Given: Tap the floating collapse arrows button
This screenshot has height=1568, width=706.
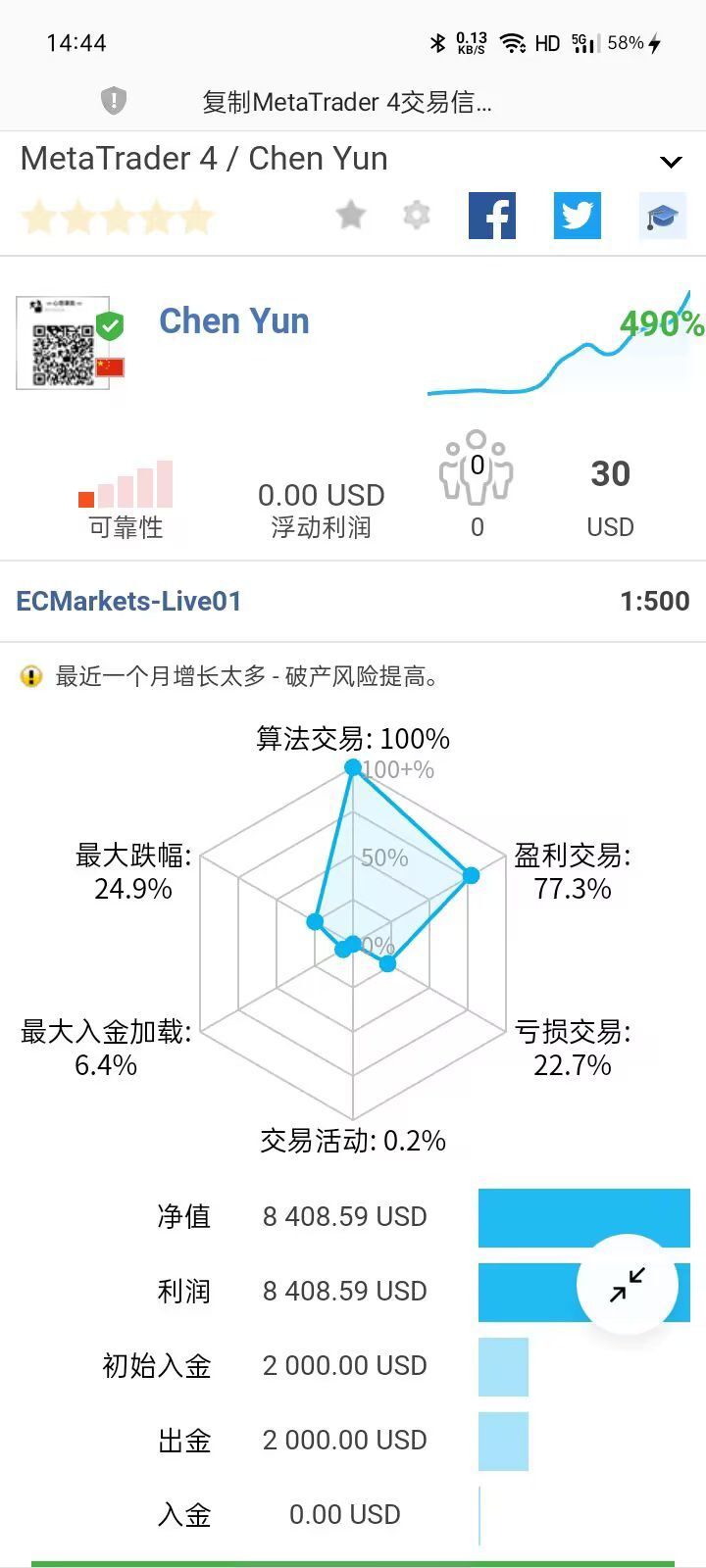Looking at the screenshot, I should point(628,1284).
